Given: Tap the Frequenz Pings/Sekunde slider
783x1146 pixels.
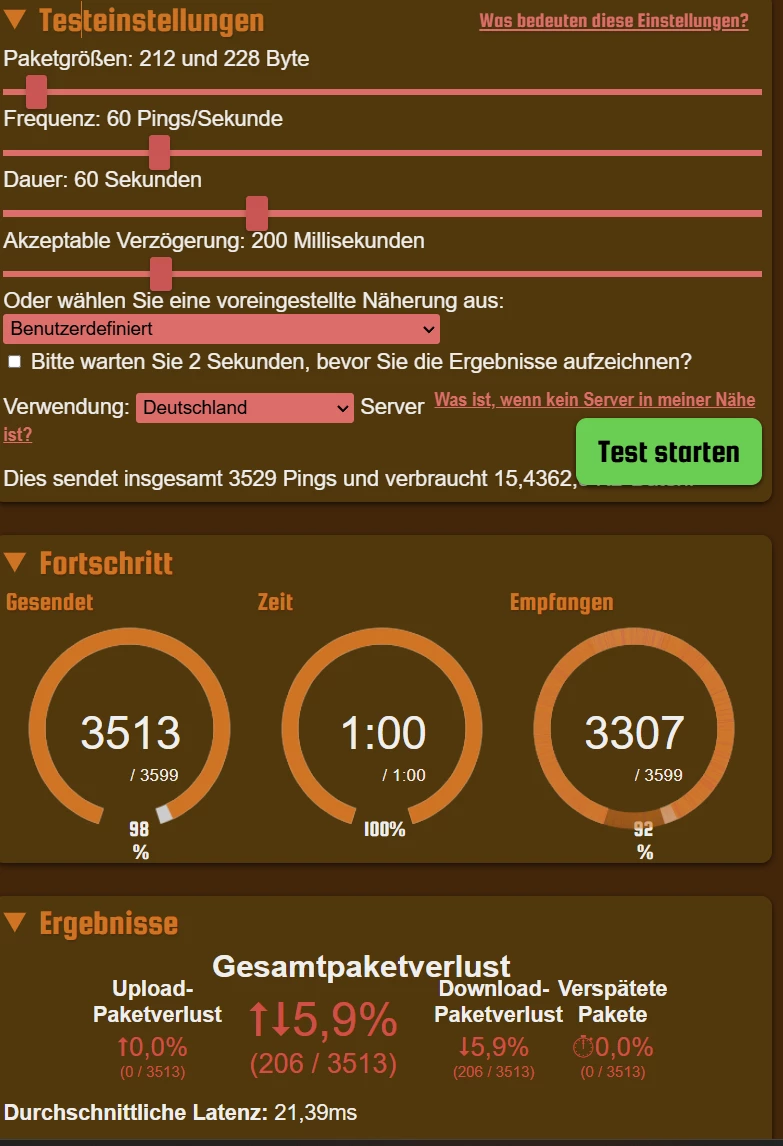Looking at the screenshot, I should pyautogui.click(x=159, y=153).
